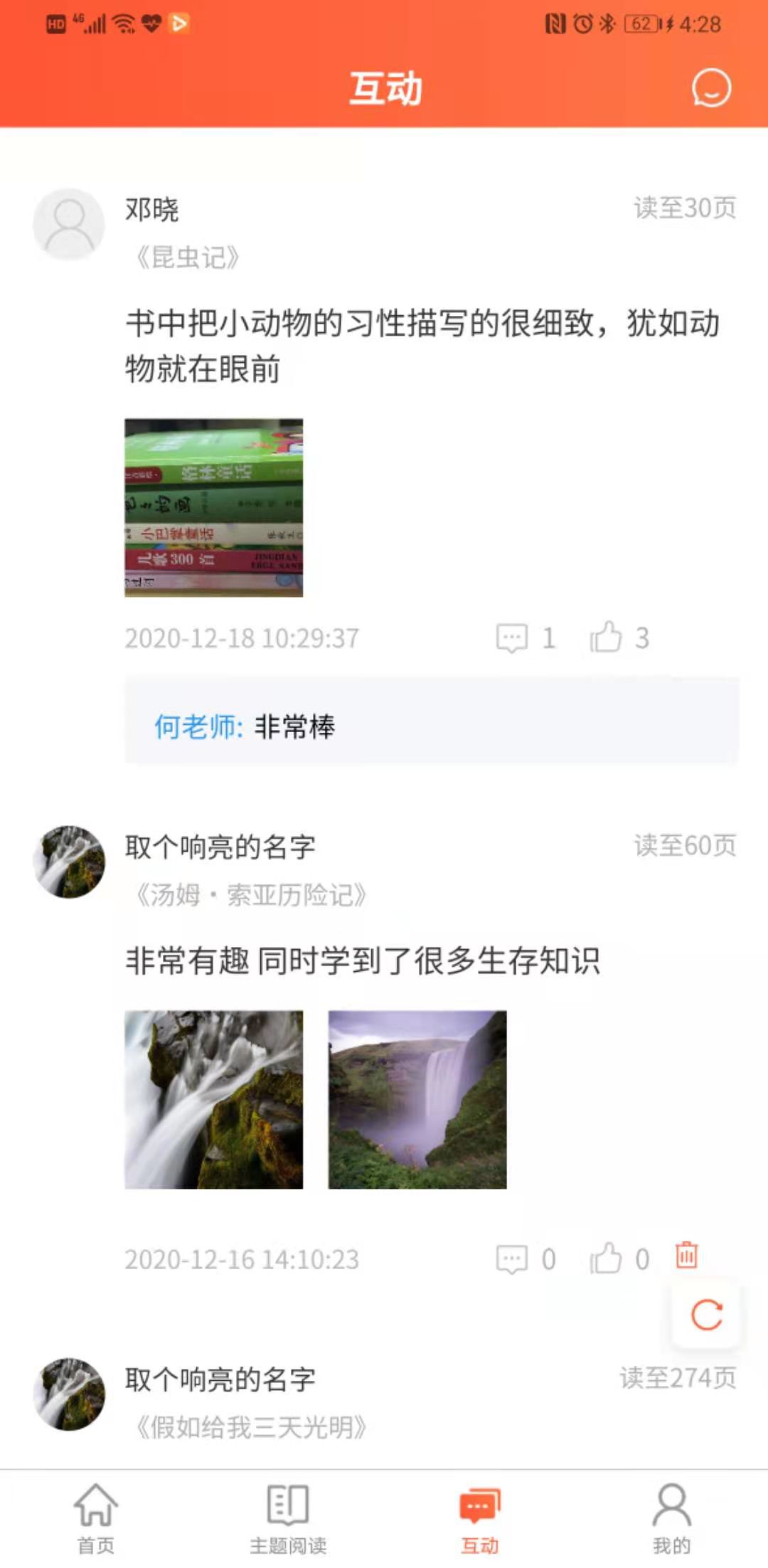Image resolution: width=768 pixels, height=1568 pixels.
Task: Click 读至30页 reading progress label
Action: (685, 208)
